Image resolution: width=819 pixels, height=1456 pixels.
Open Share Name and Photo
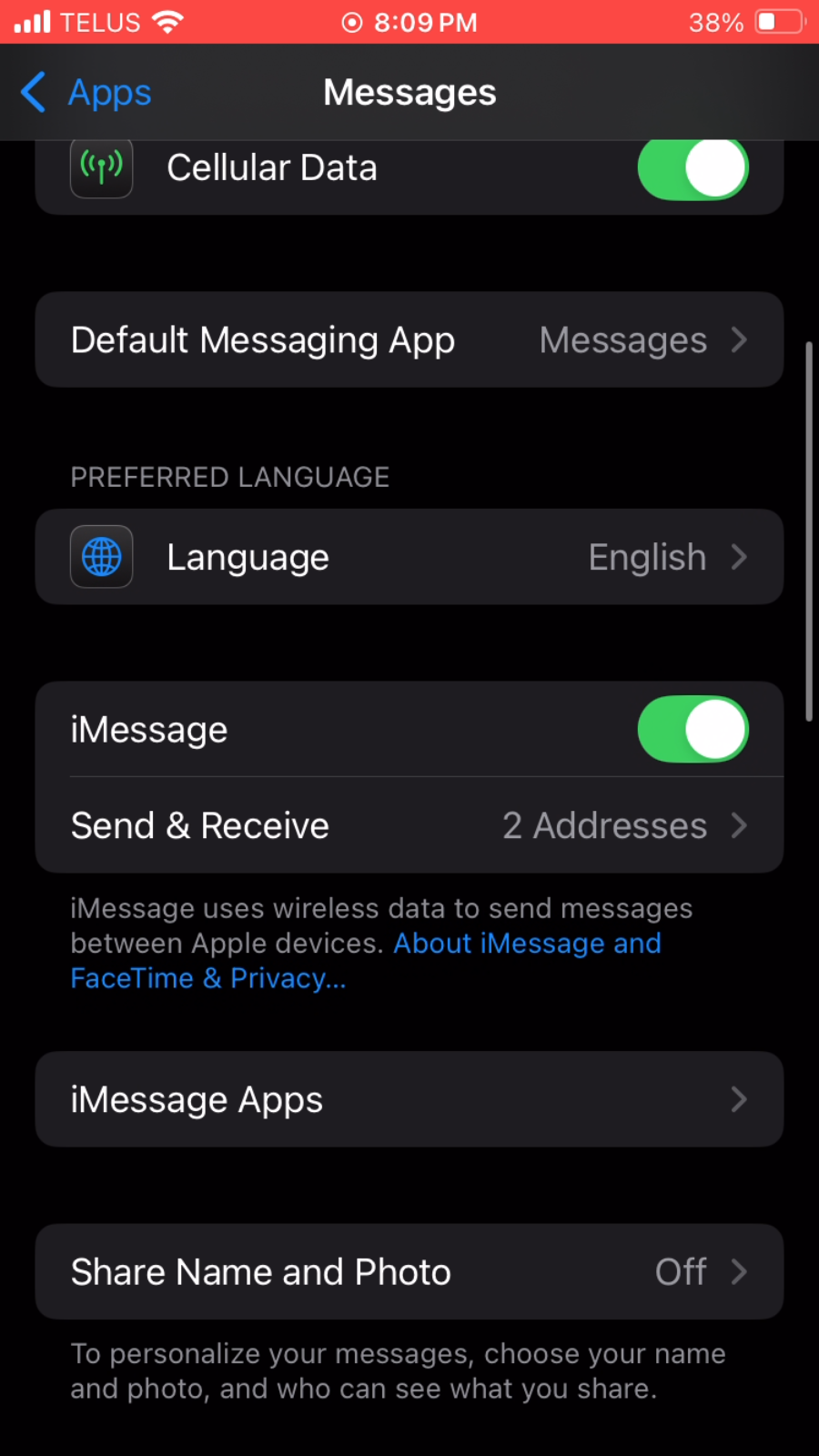coord(409,1271)
